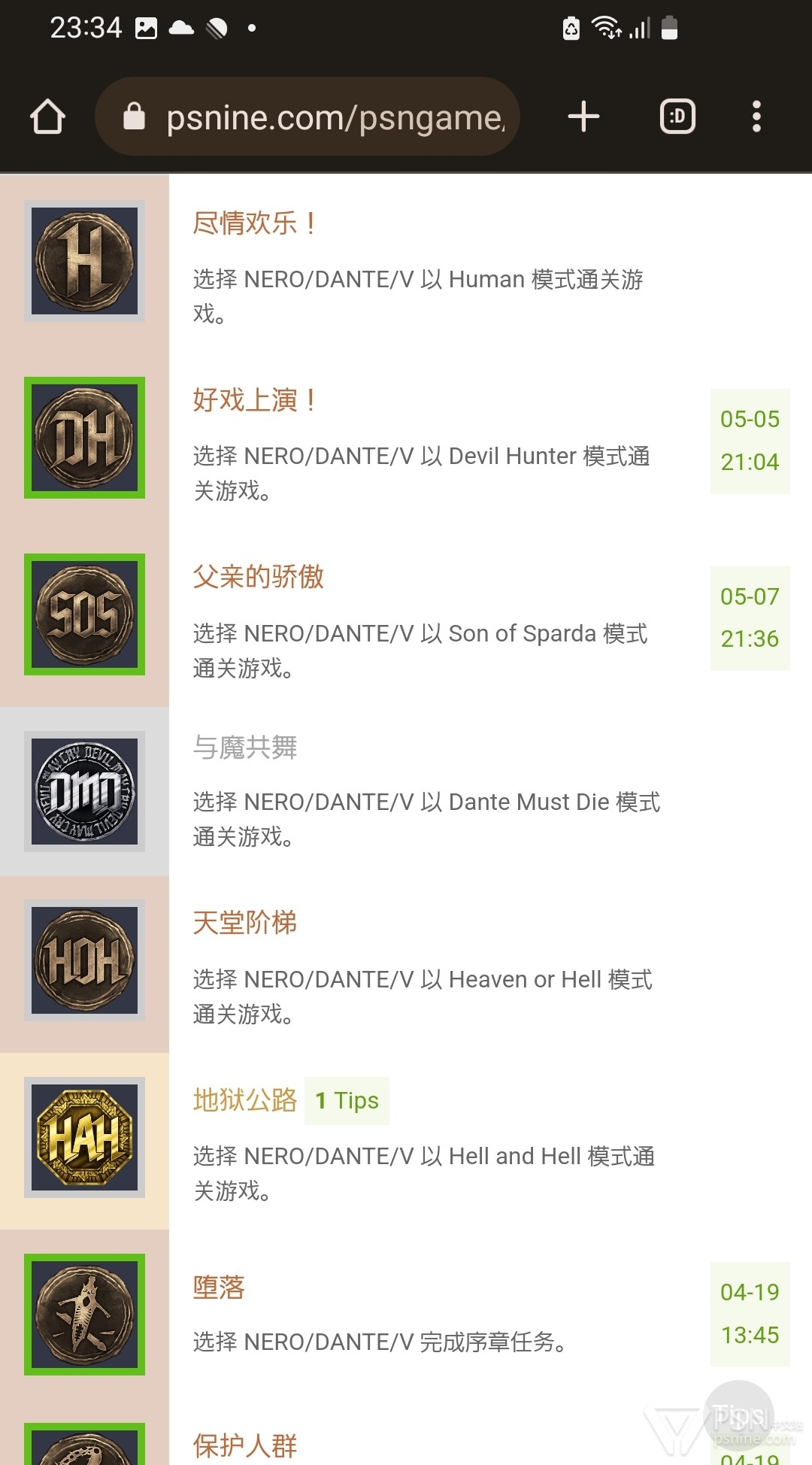
Task: Open trophy 堕落
Action: pyautogui.click(x=219, y=1288)
